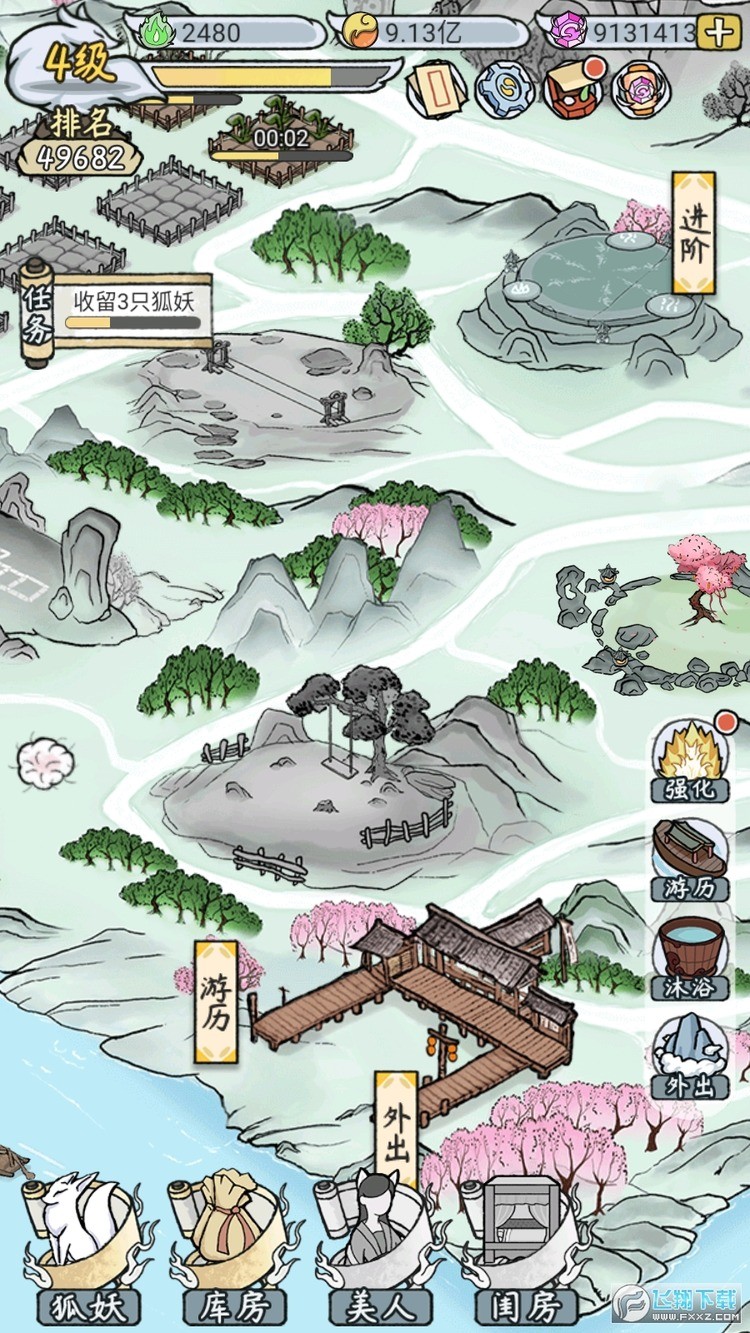Switch to the 狐妖 tab
The width and height of the screenshot is (750, 1333).
tap(84, 1250)
